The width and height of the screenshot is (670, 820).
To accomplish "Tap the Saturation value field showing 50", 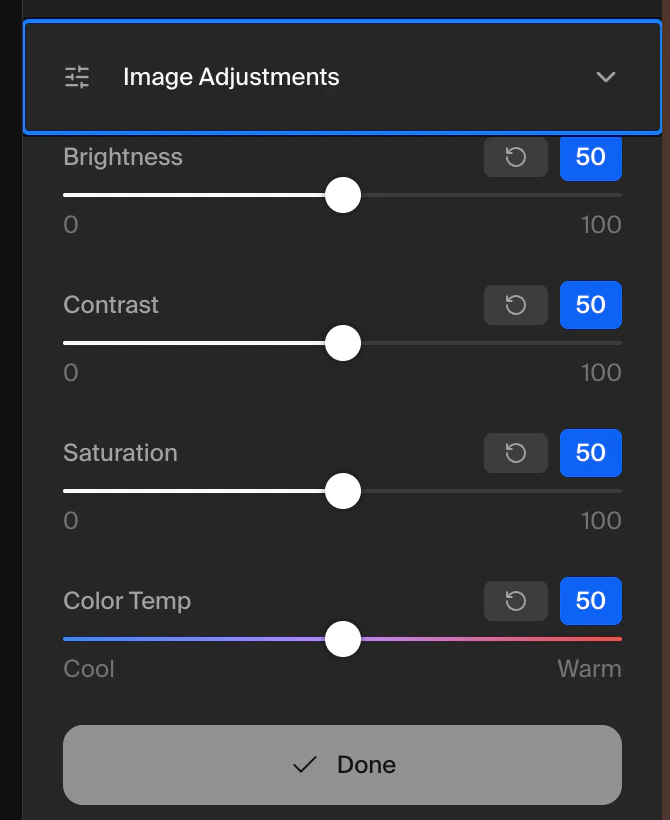I will click(x=590, y=453).
